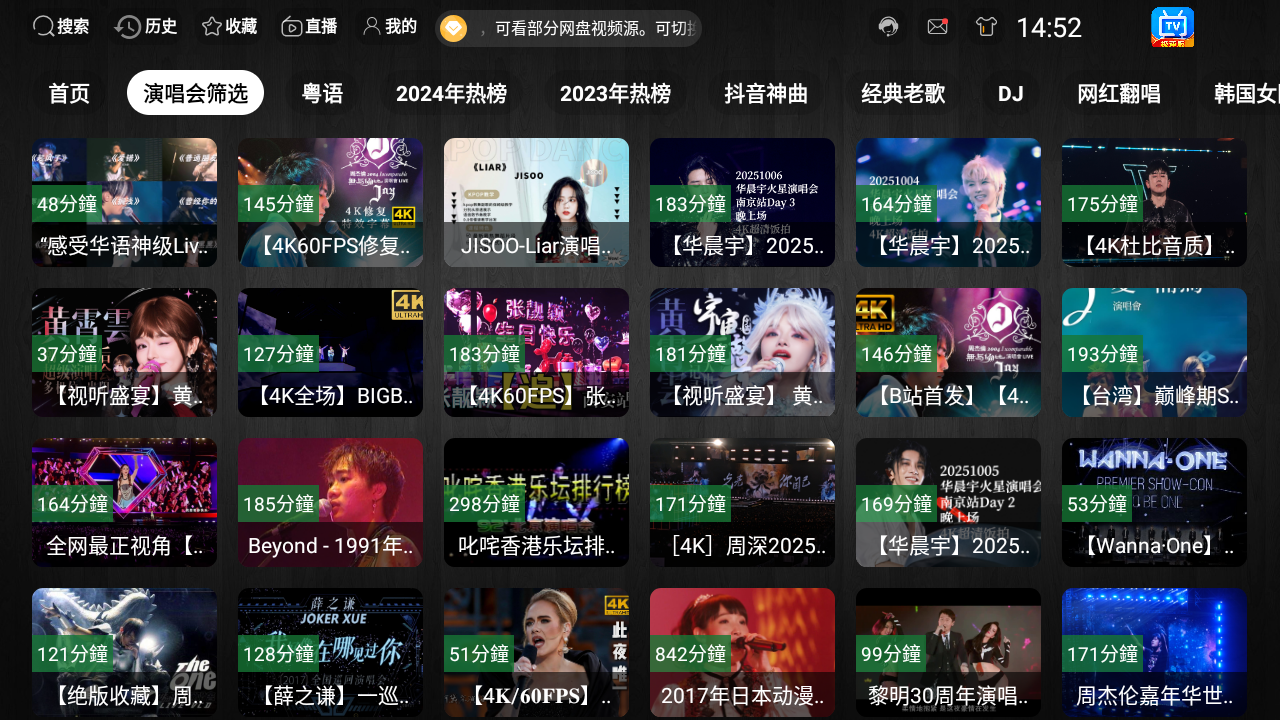Open the 搜索 search button

[61, 27]
